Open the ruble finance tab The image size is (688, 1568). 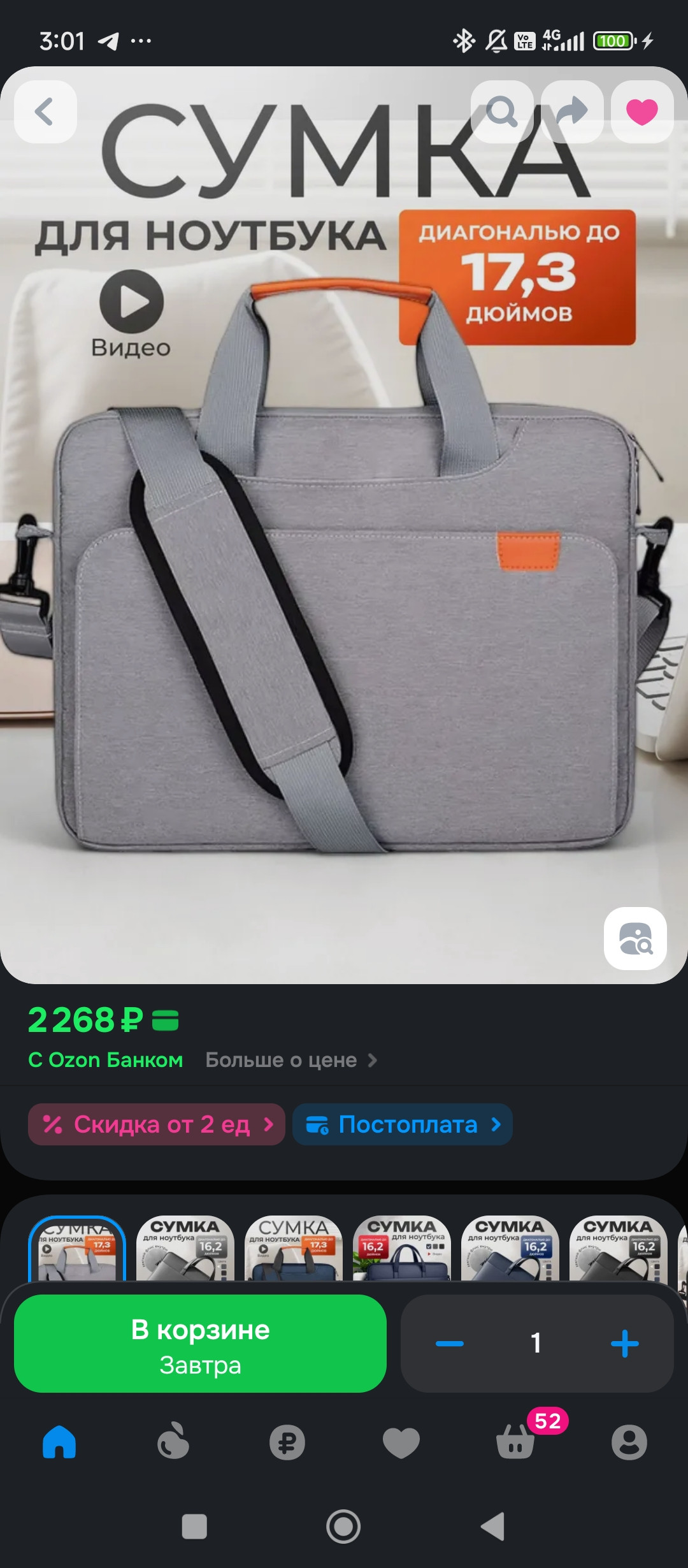[x=287, y=1442]
